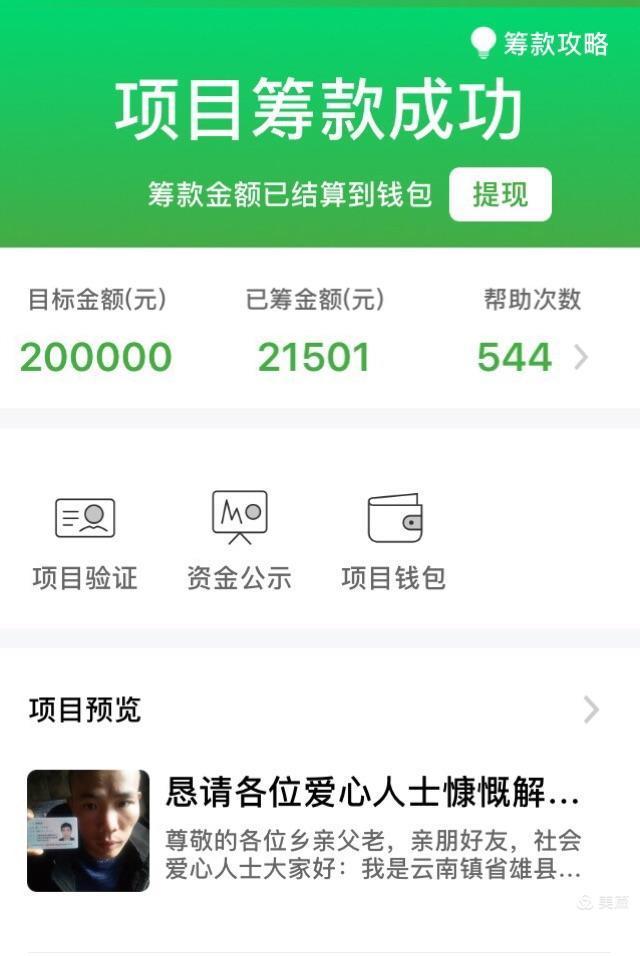Open the 筹款攻略 fundraising tips
This screenshot has width=640, height=956.
pyautogui.click(x=541, y=43)
